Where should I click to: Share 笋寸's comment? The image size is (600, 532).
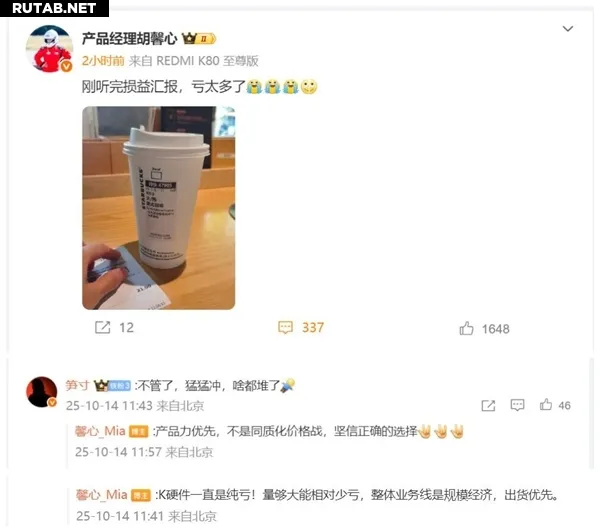click(x=488, y=405)
